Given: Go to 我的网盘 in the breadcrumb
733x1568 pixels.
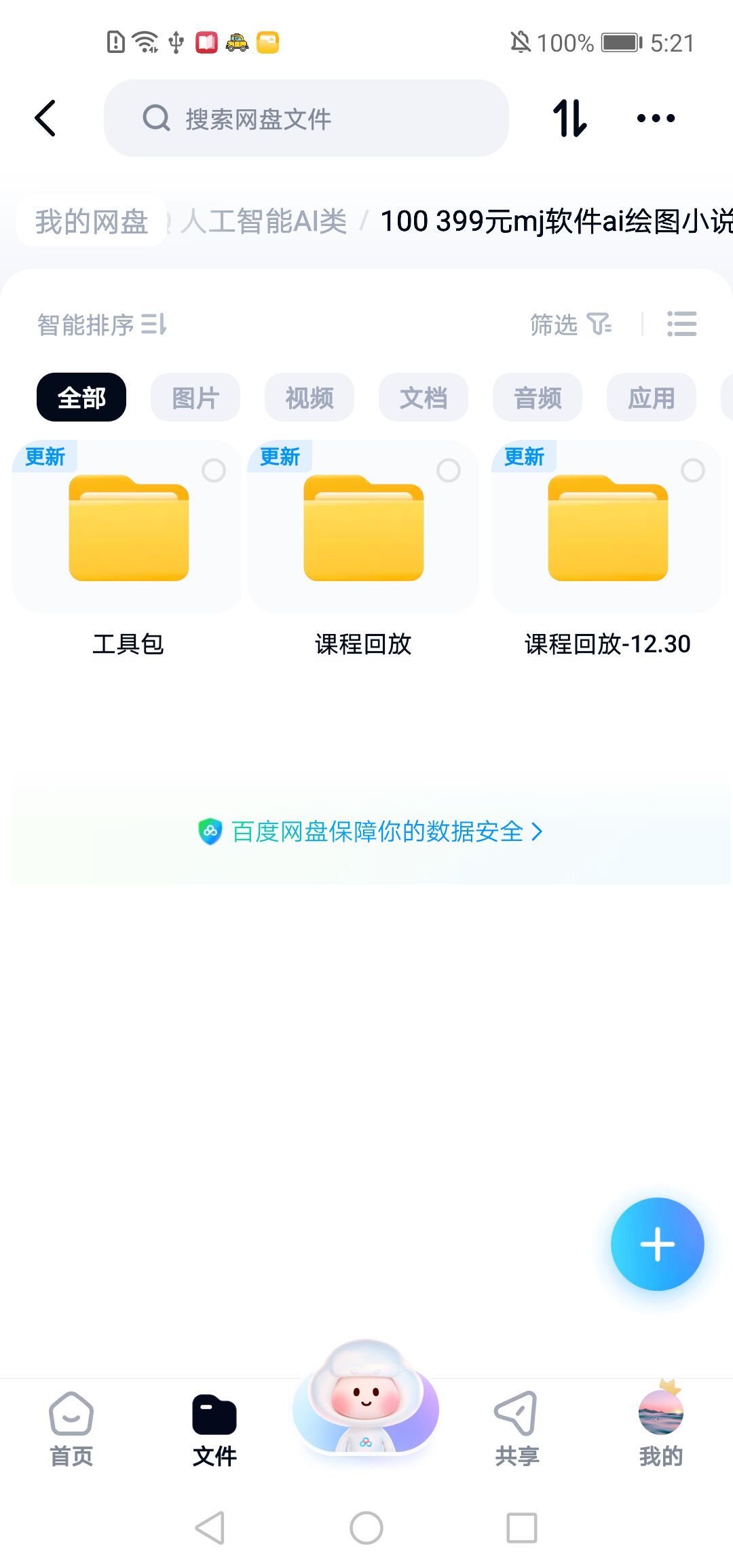Looking at the screenshot, I should [92, 222].
